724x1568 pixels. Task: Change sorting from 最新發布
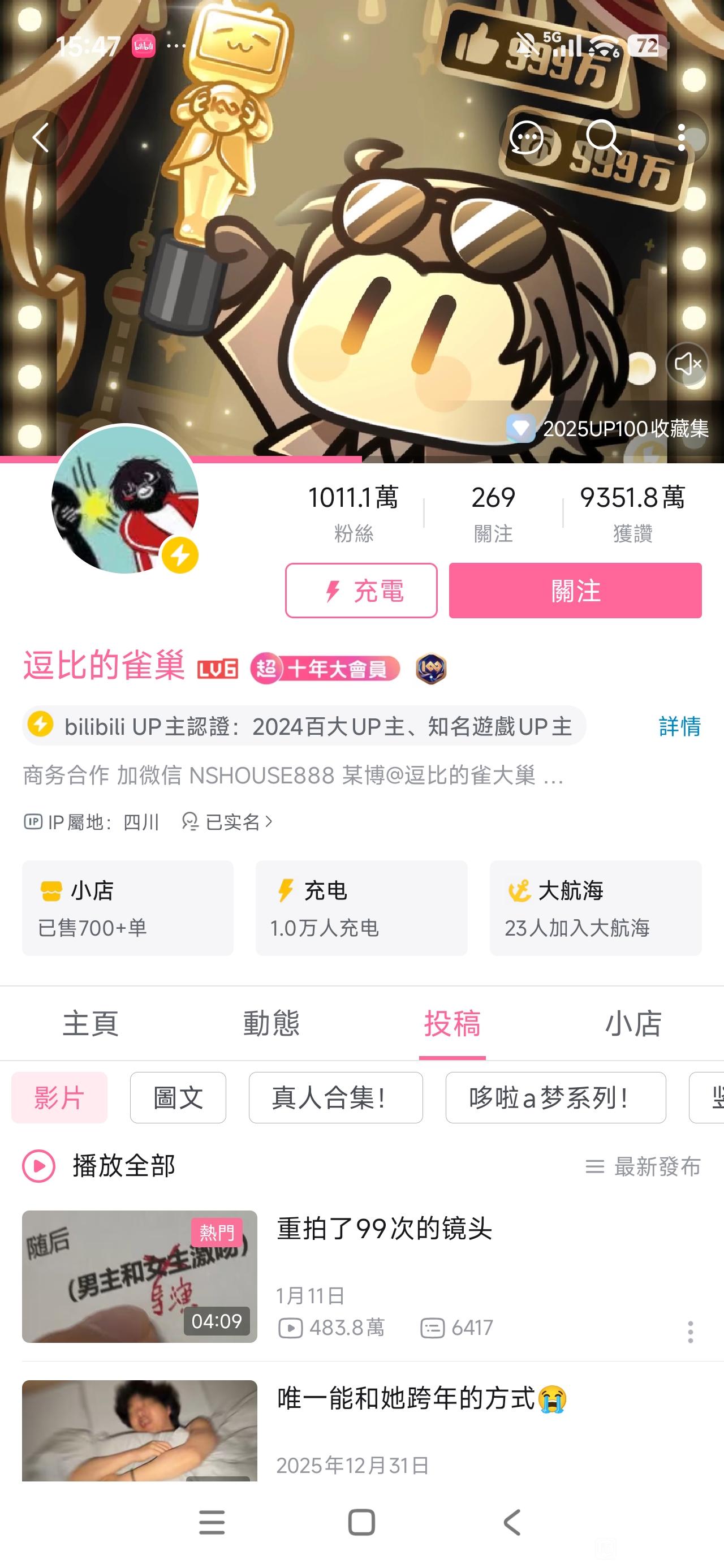coord(643,1167)
